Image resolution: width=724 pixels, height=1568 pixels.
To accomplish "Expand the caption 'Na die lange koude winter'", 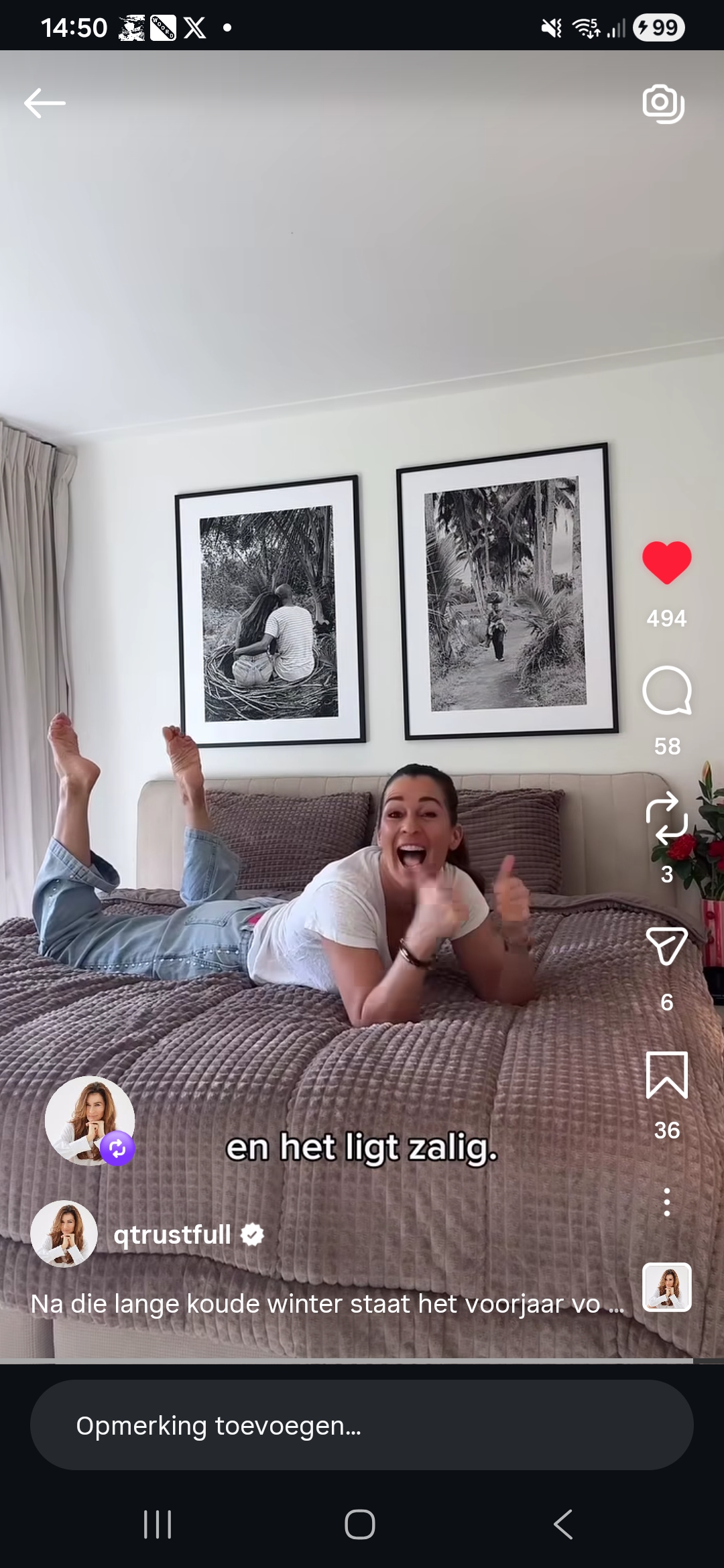I will pos(326,1304).
